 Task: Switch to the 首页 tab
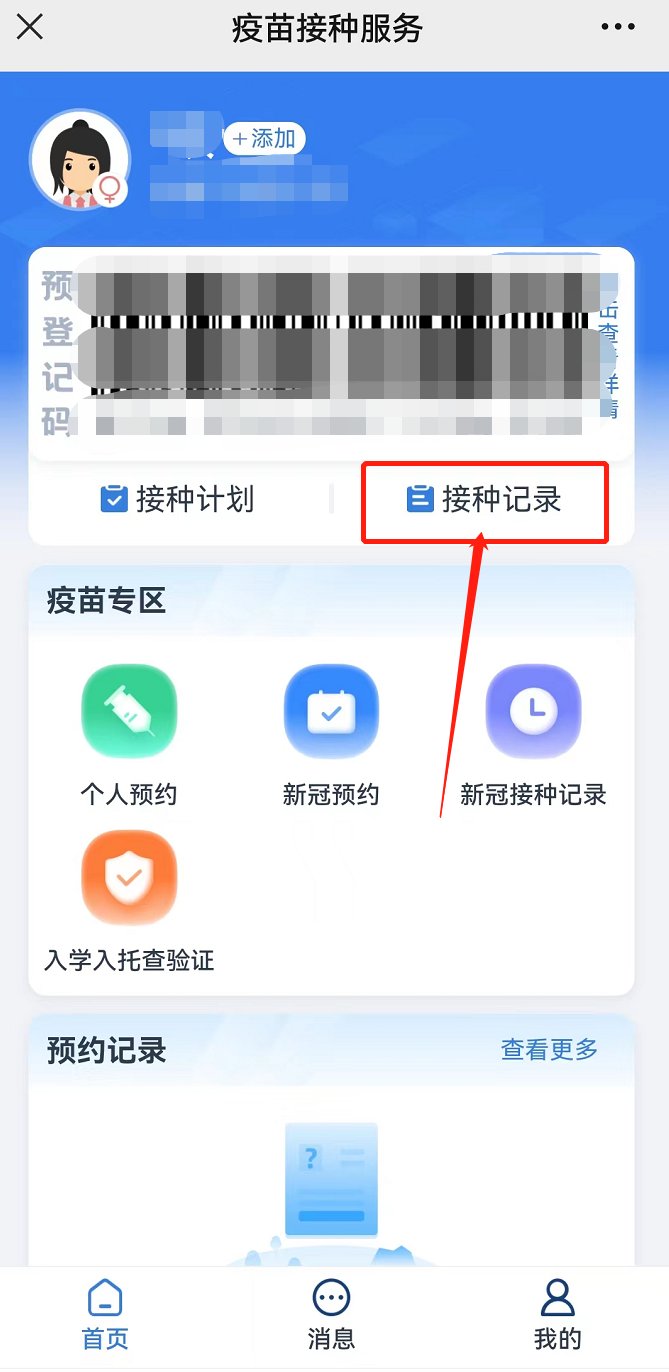[105, 1315]
